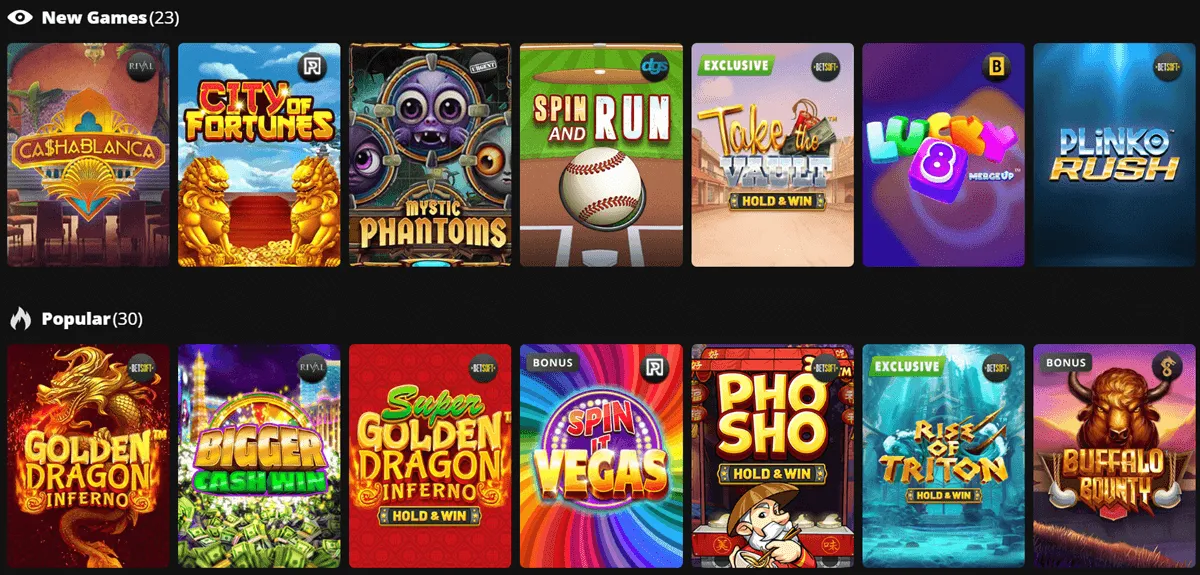Launch City of Fortunes

(259, 155)
